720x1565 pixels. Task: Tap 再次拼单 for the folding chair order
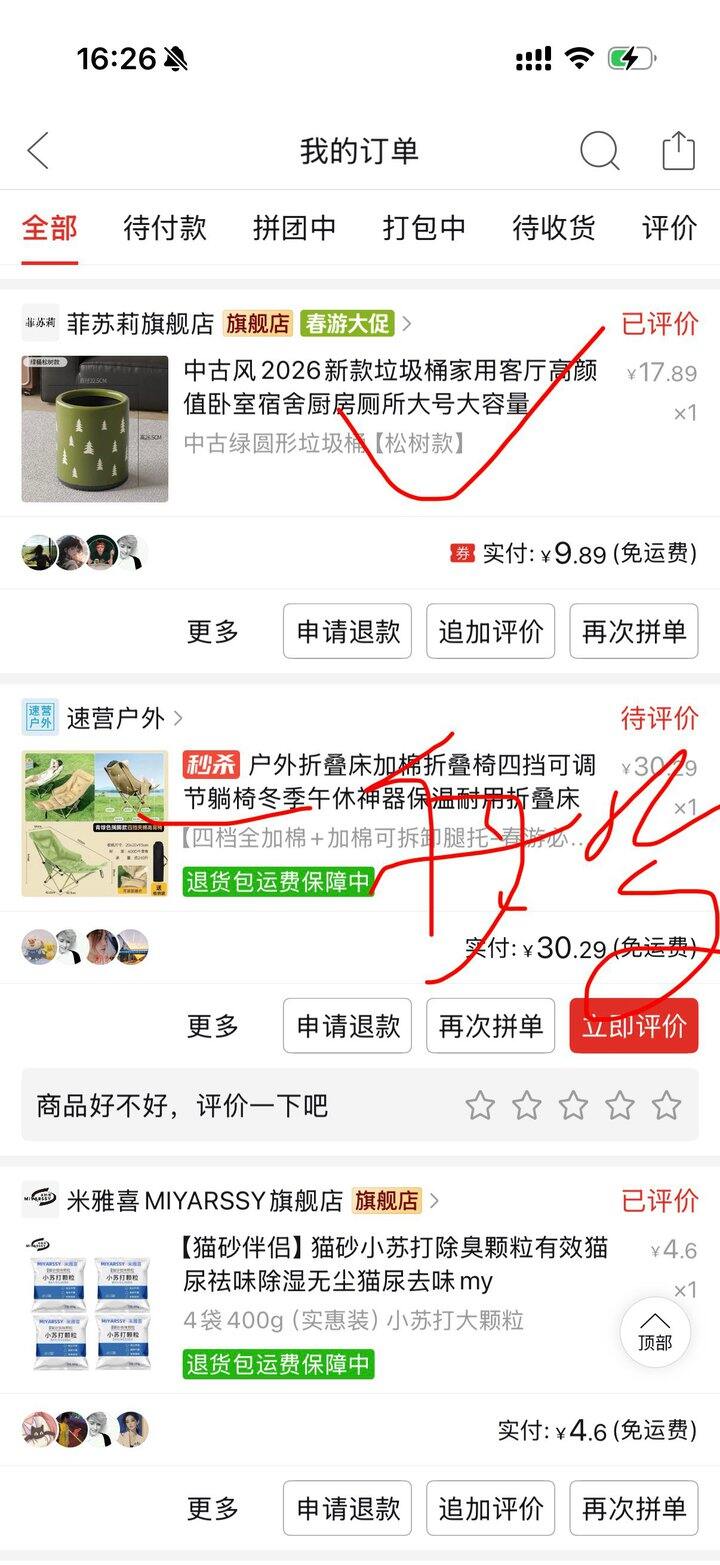tap(490, 1026)
